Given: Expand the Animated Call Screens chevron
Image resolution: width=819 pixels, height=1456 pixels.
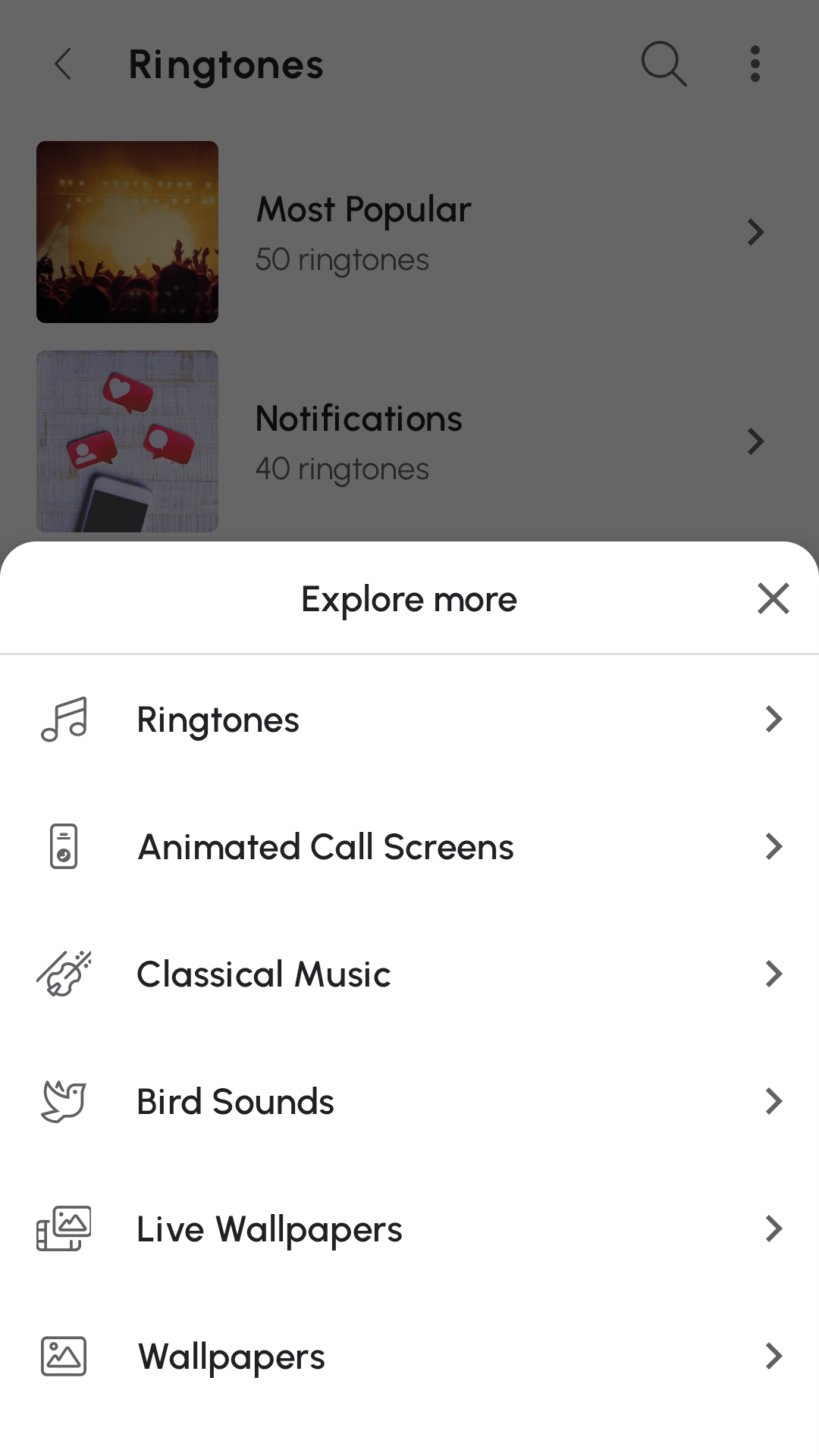Looking at the screenshot, I should [x=773, y=846].
